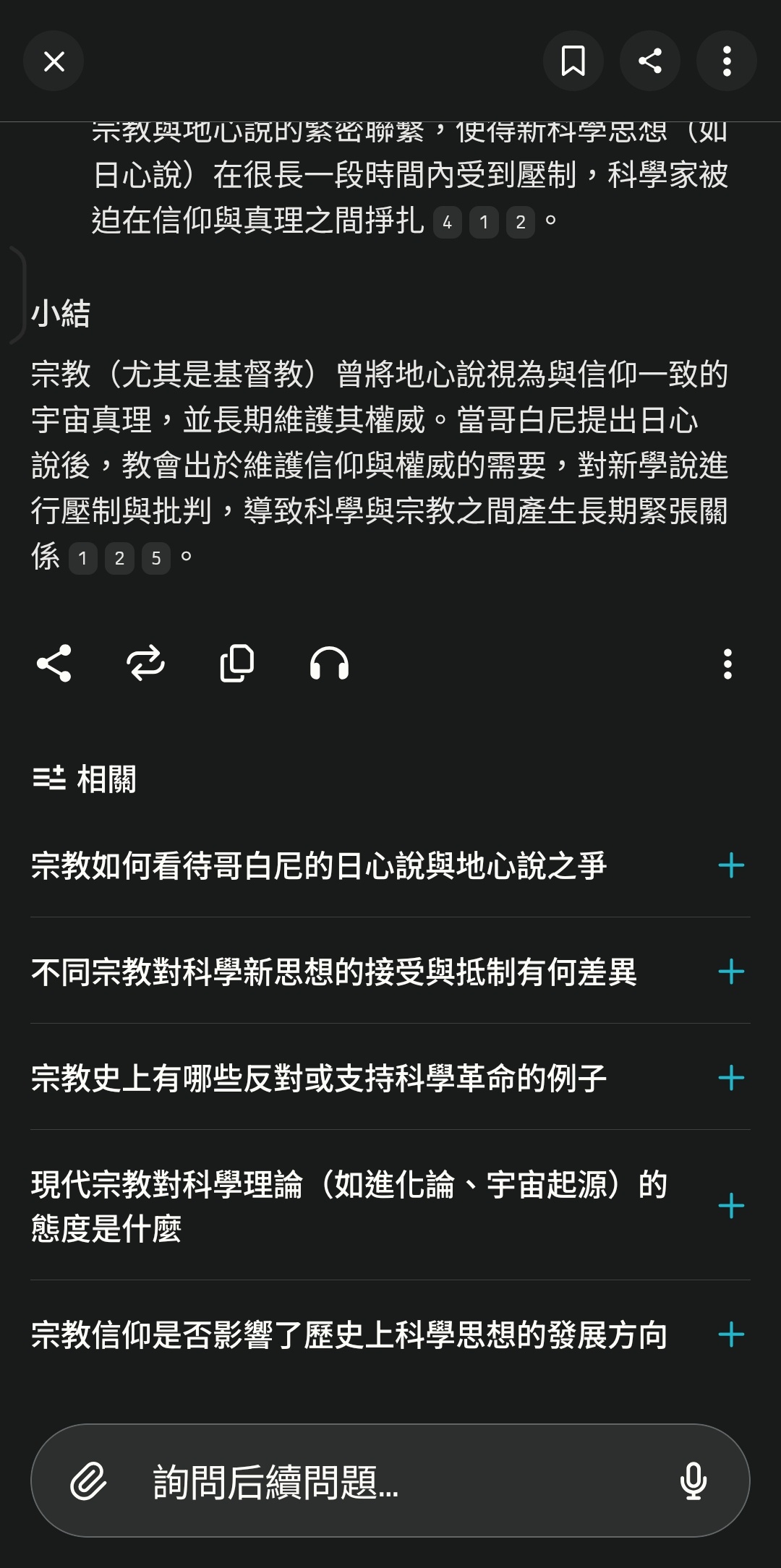Open 宗教史上反對或支持科學革命的例子

pos(390,1078)
